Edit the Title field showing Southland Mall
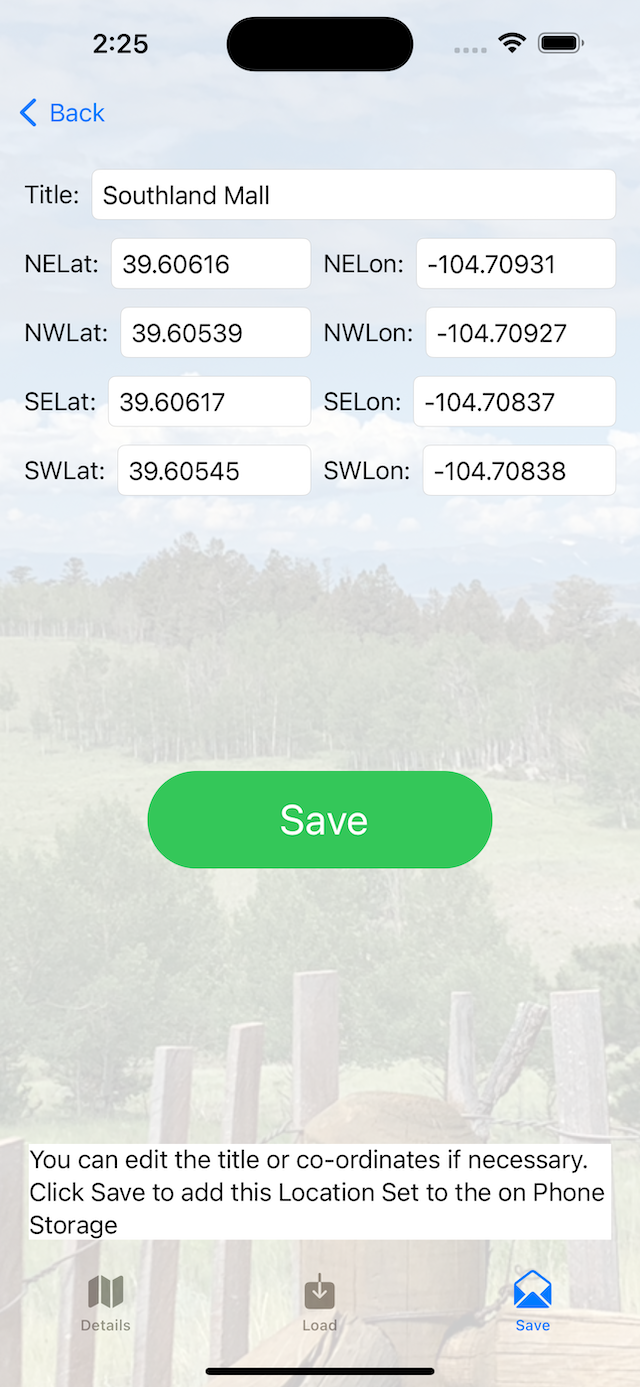This screenshot has width=640, height=1387. click(353, 195)
